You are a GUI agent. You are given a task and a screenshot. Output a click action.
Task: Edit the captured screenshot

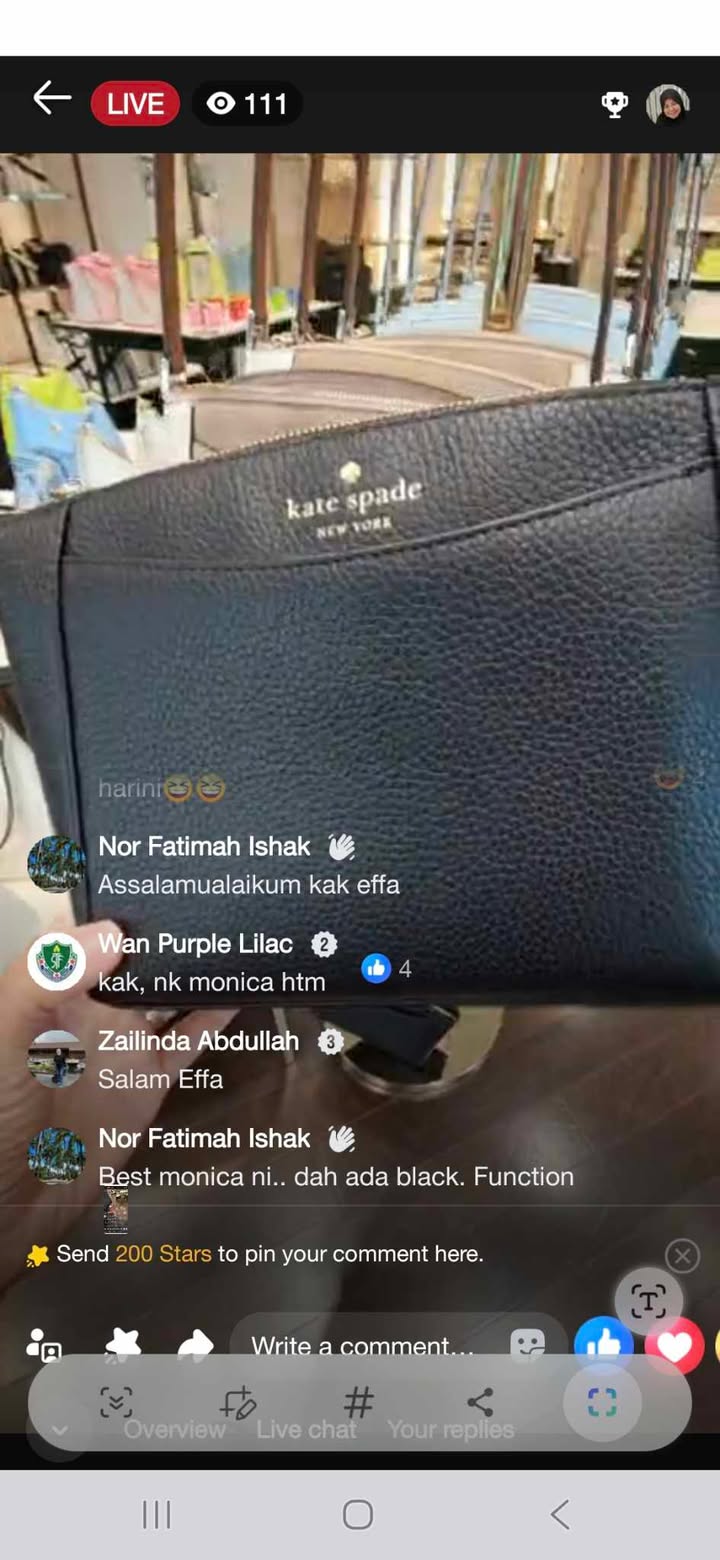click(x=238, y=1402)
